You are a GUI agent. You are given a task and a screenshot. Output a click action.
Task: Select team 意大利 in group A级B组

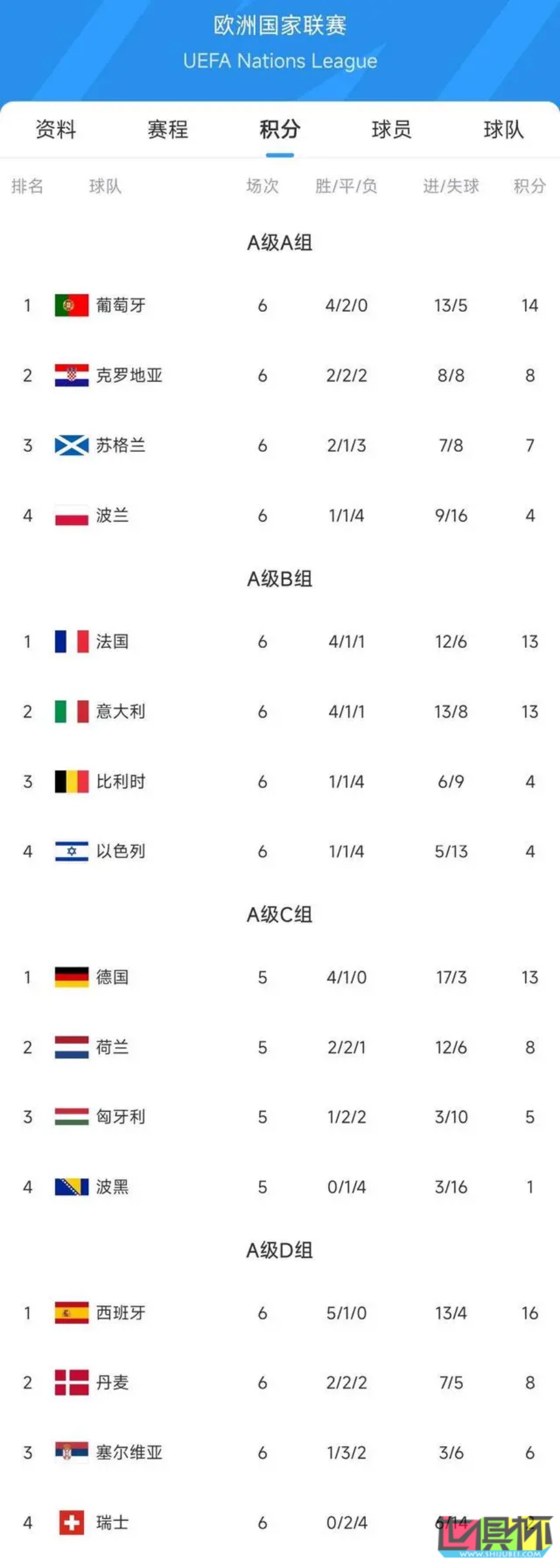121,711
